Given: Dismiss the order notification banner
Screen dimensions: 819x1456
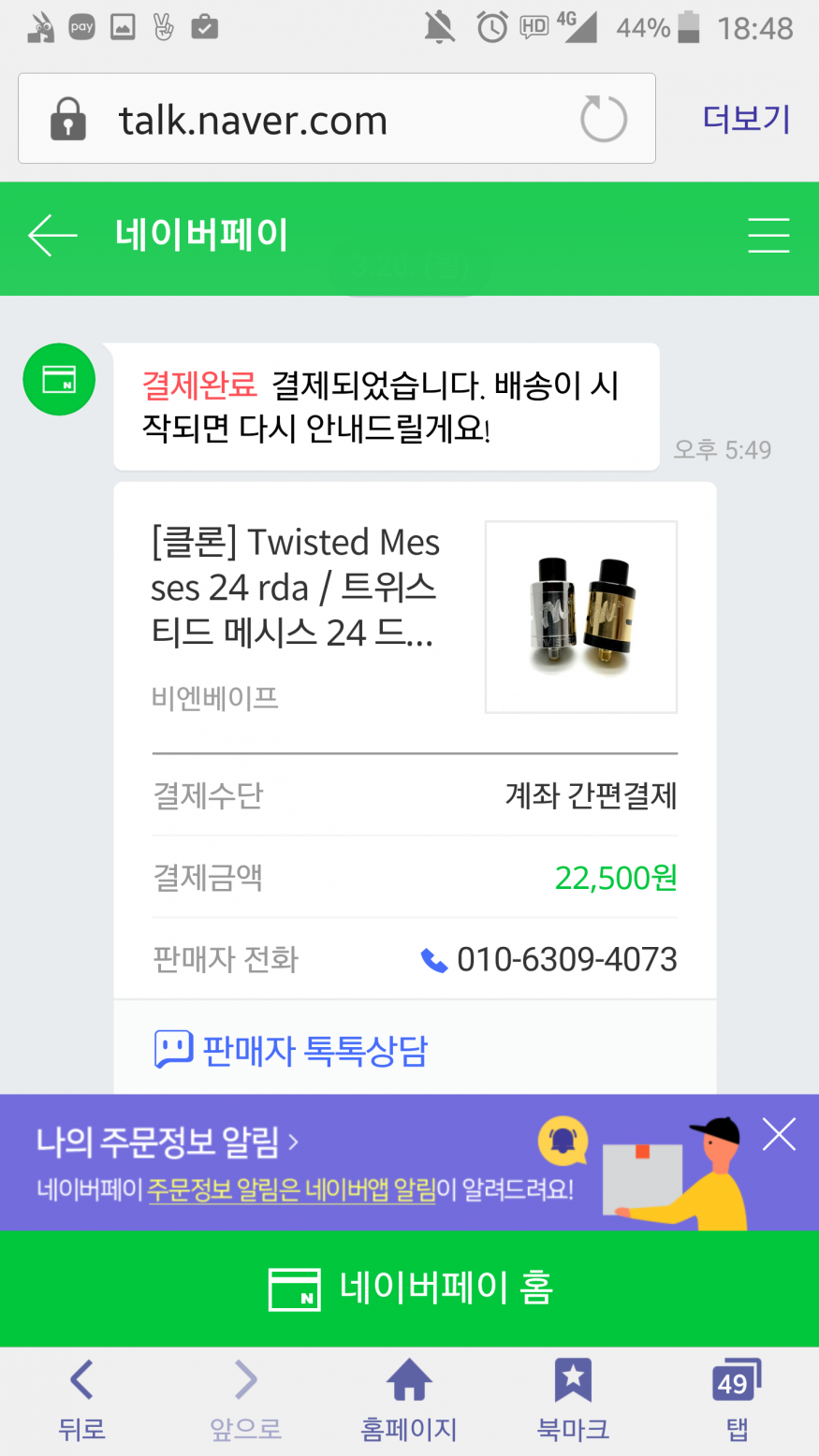Looking at the screenshot, I should tap(779, 1134).
